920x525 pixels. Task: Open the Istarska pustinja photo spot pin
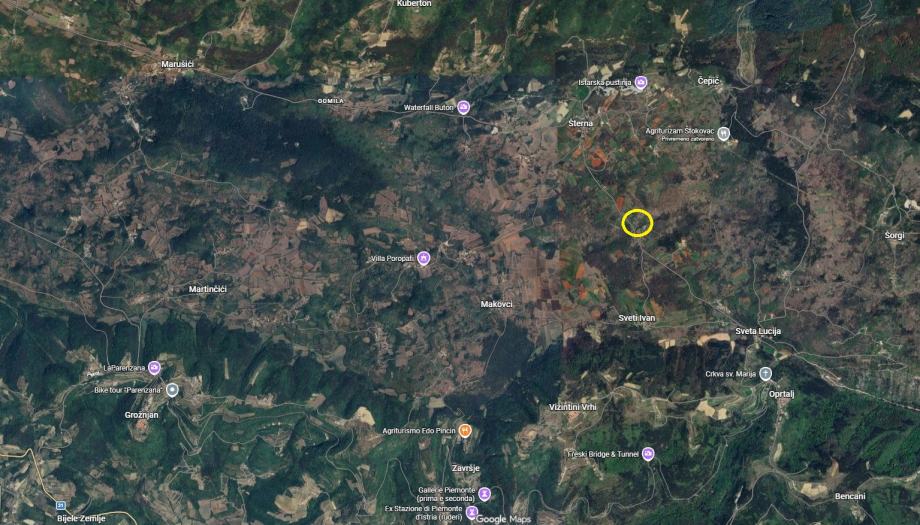tap(641, 82)
